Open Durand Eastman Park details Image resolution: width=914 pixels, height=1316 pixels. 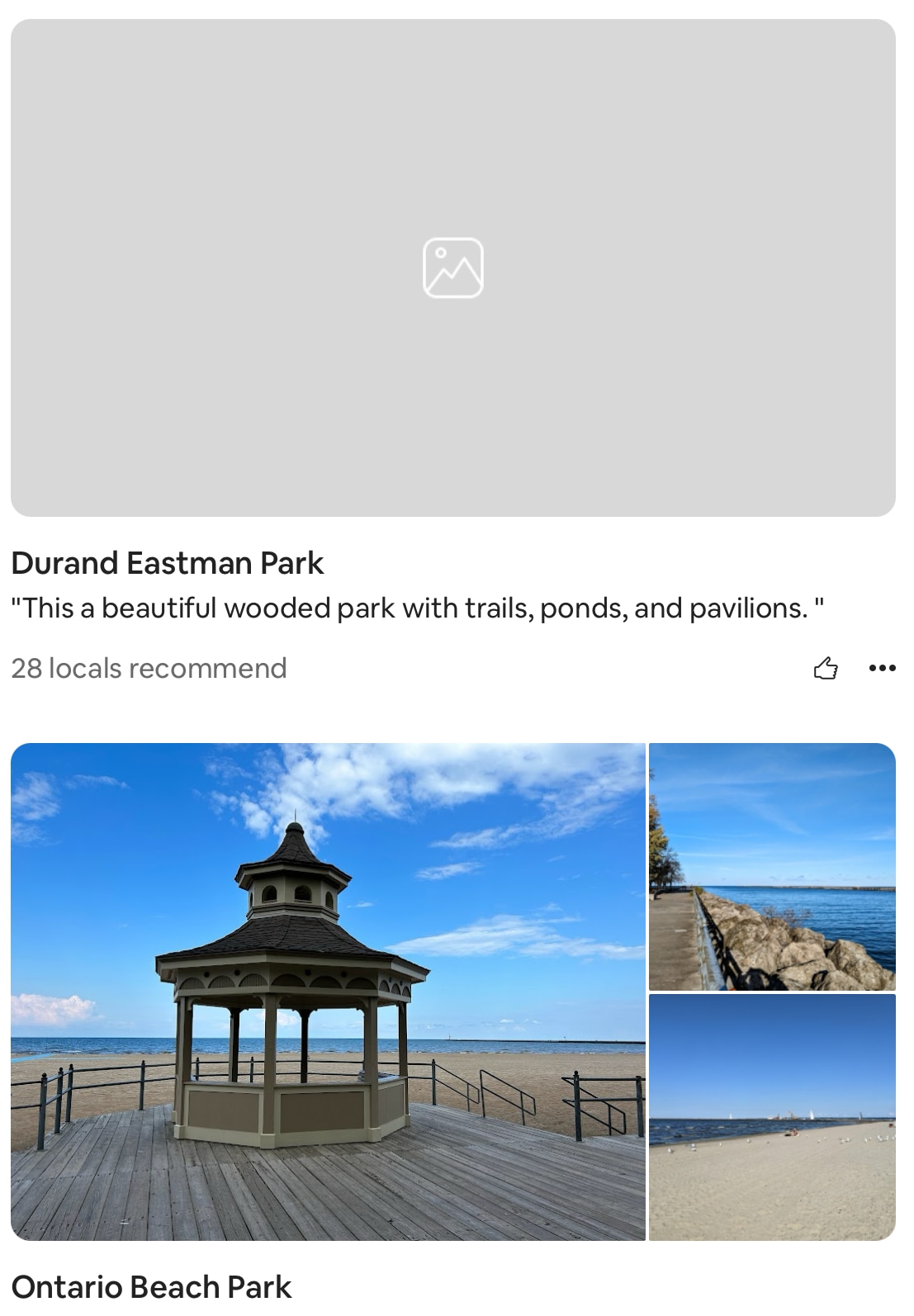coord(167,563)
